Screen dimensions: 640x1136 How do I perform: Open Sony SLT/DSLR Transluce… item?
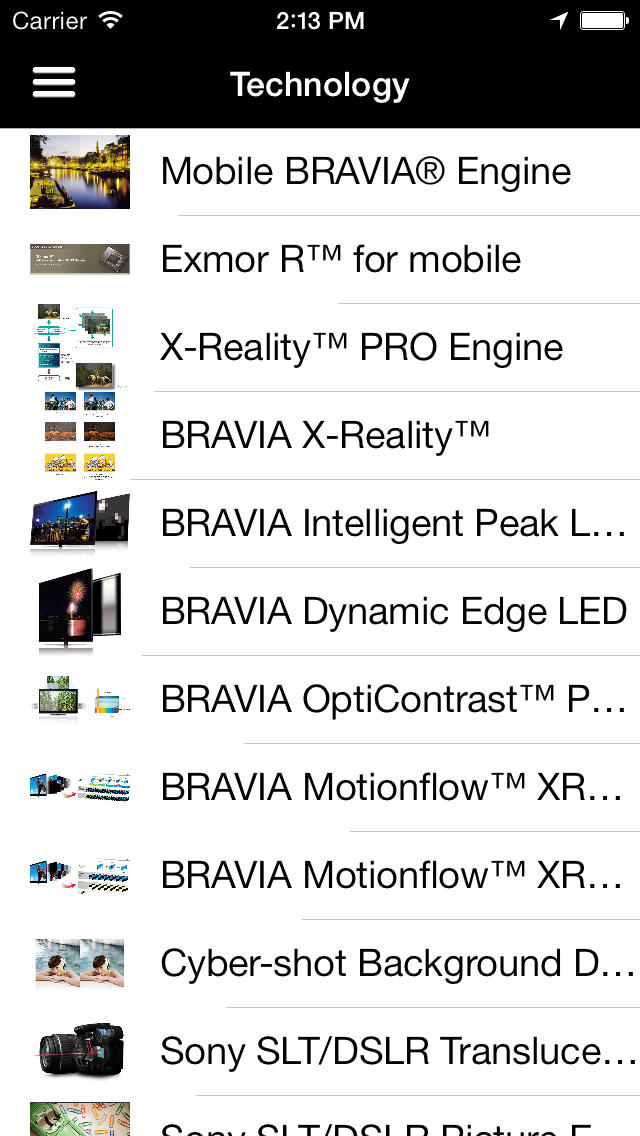click(x=396, y=1052)
